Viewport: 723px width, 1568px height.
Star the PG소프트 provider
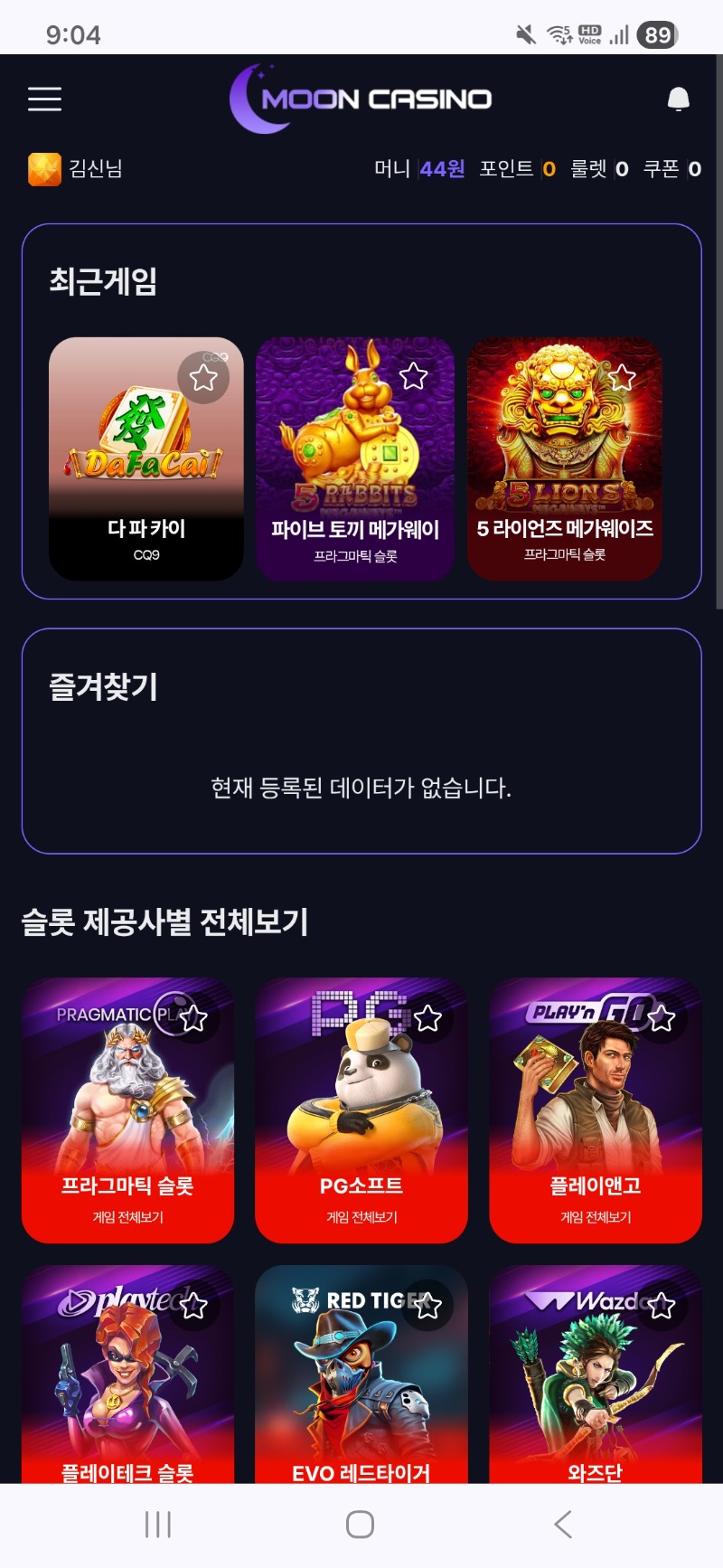coord(427,1019)
